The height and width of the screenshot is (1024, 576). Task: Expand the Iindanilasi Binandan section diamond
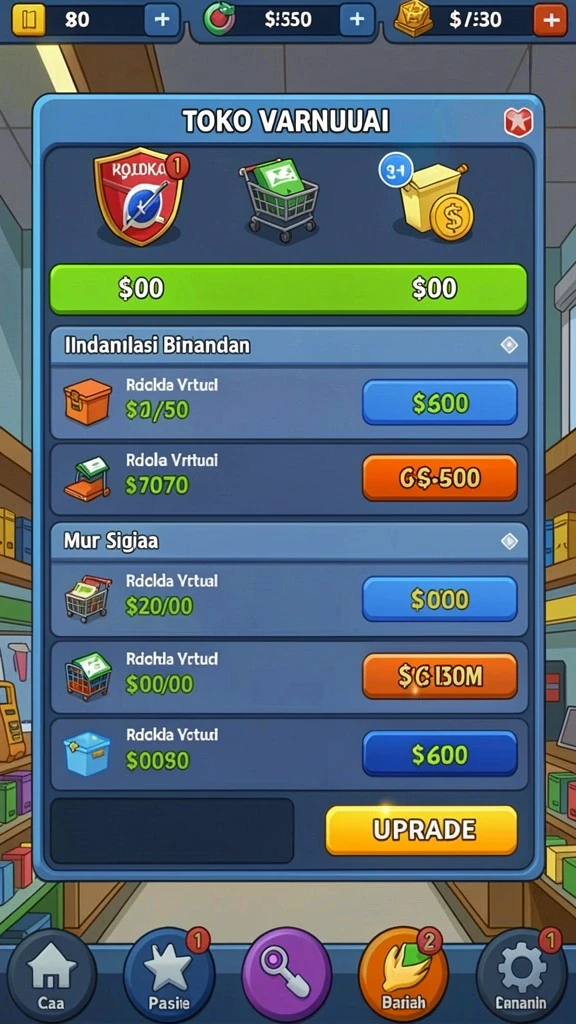tap(509, 345)
